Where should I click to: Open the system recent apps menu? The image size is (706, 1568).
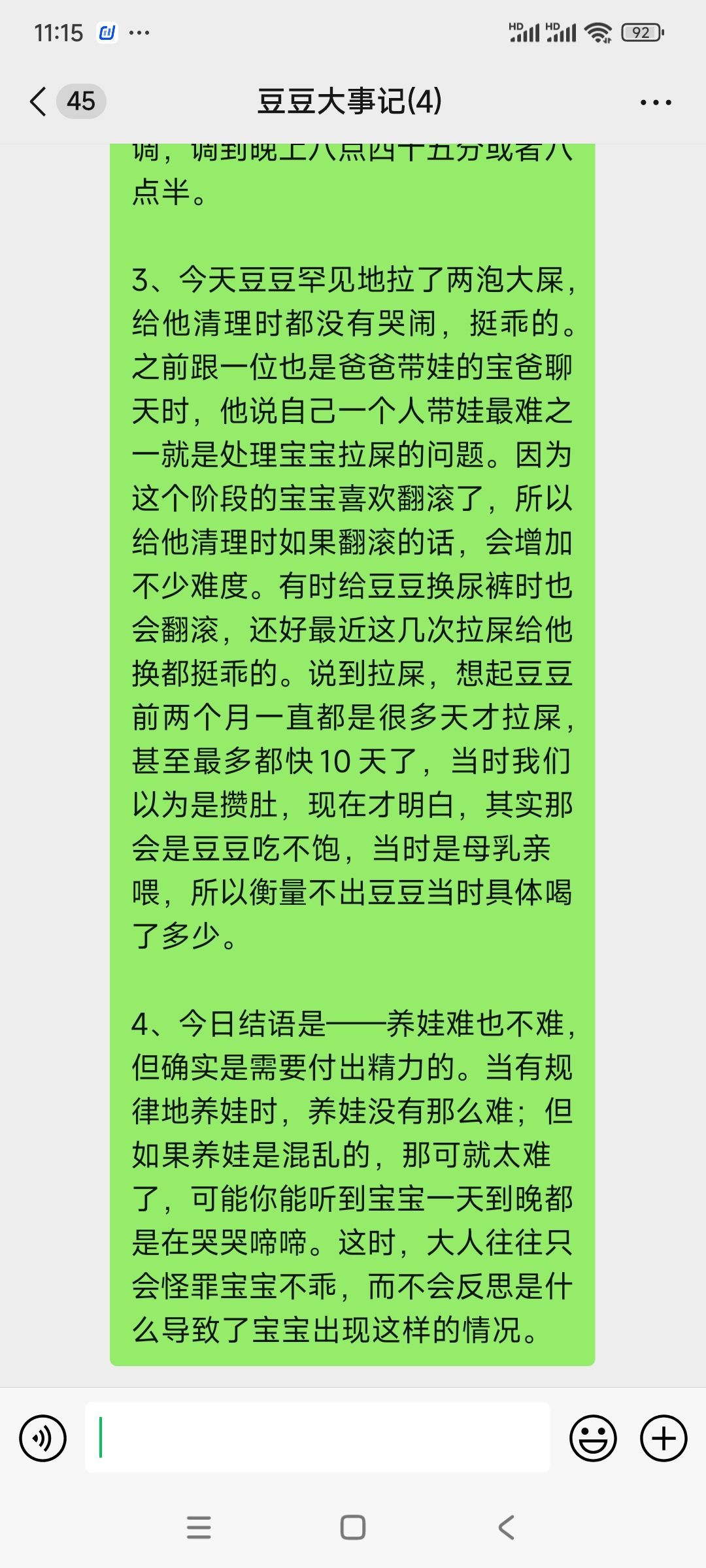[199, 1527]
